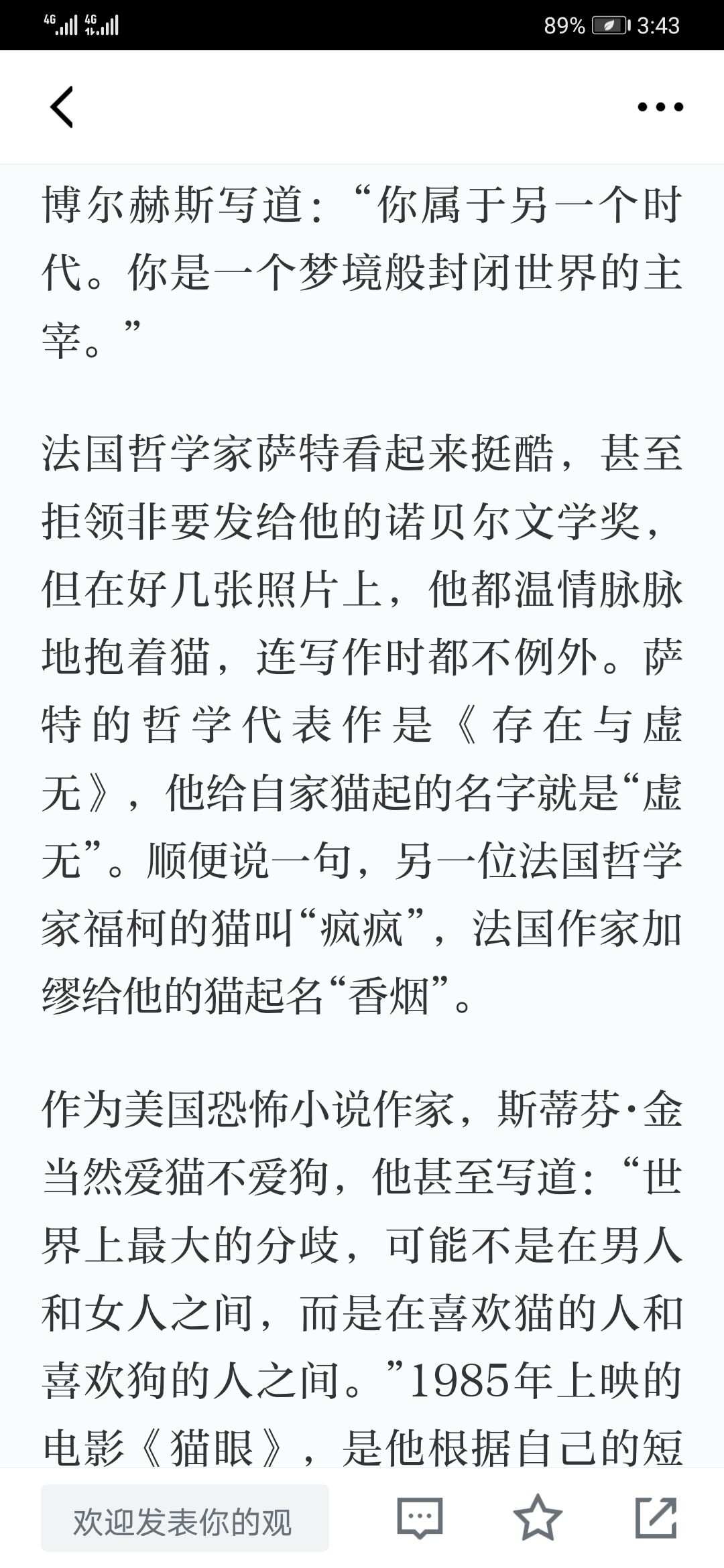The image size is (724, 1568).
Task: Open the comments bubble icon
Action: point(420,1518)
